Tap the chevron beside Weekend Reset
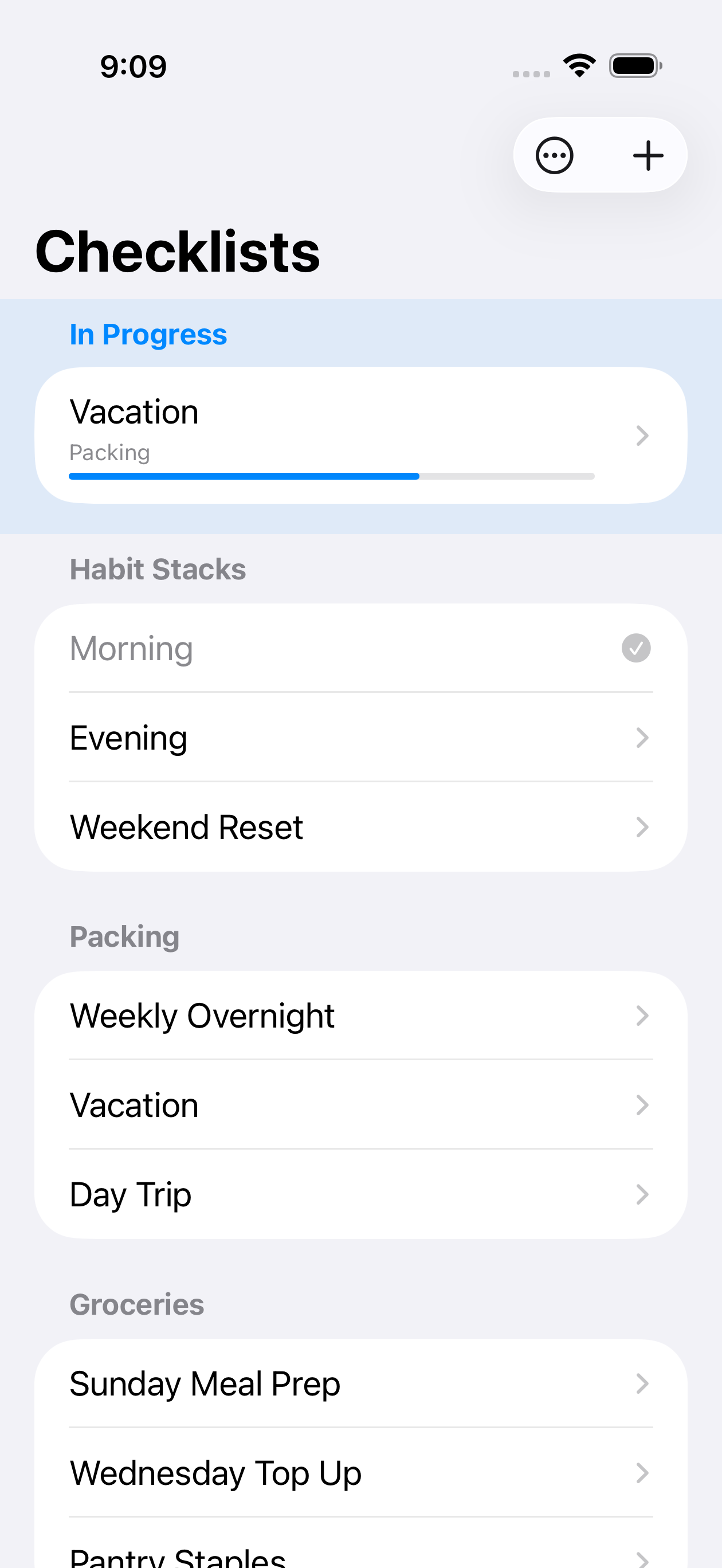 click(642, 826)
